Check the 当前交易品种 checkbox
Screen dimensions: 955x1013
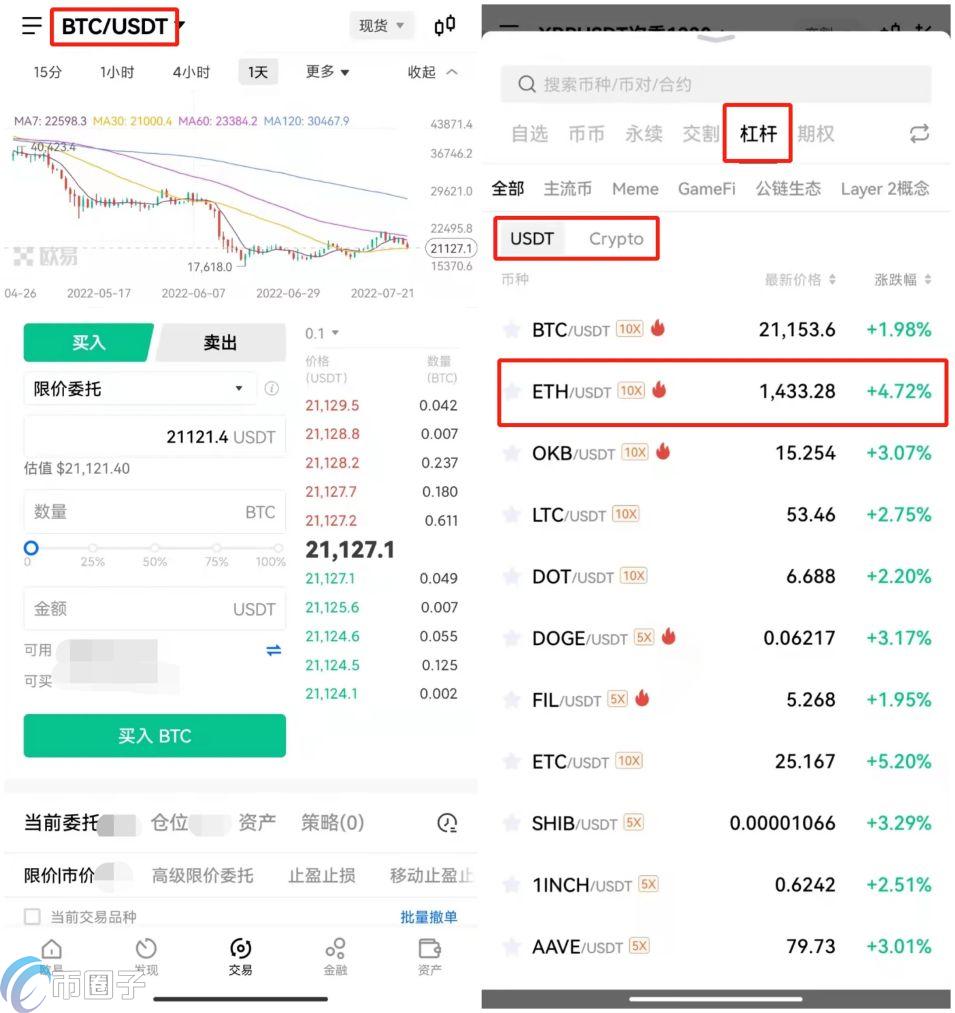(x=32, y=917)
